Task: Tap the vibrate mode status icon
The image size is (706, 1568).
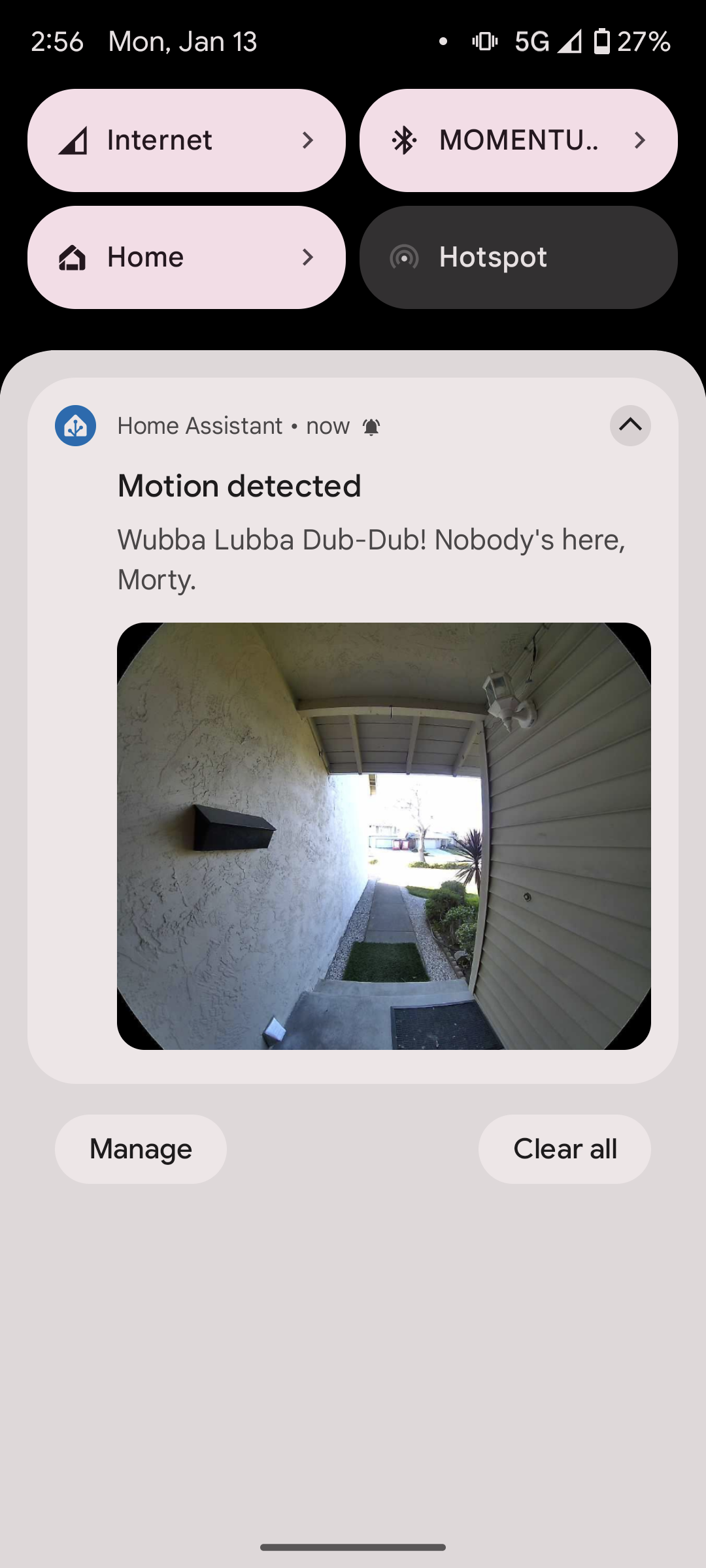Action: pos(484,41)
